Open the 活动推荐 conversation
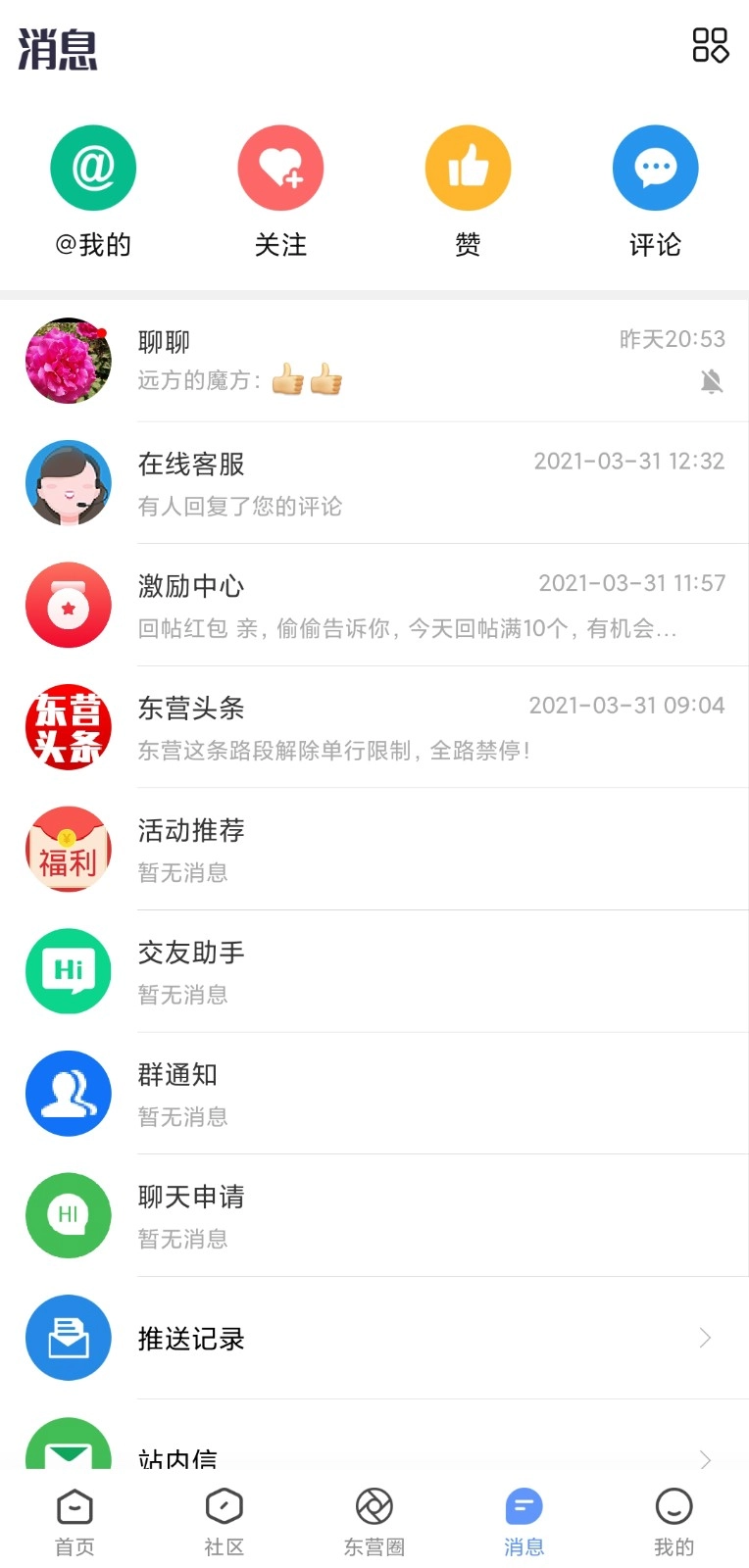This screenshot has height=1568, width=749. pyautogui.click(x=392, y=850)
